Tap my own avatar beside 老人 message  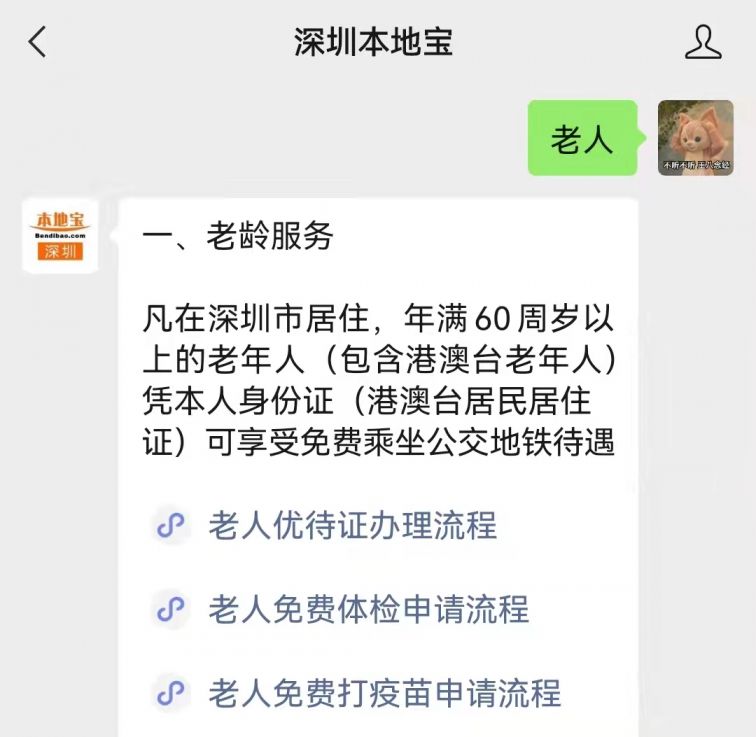click(695, 138)
